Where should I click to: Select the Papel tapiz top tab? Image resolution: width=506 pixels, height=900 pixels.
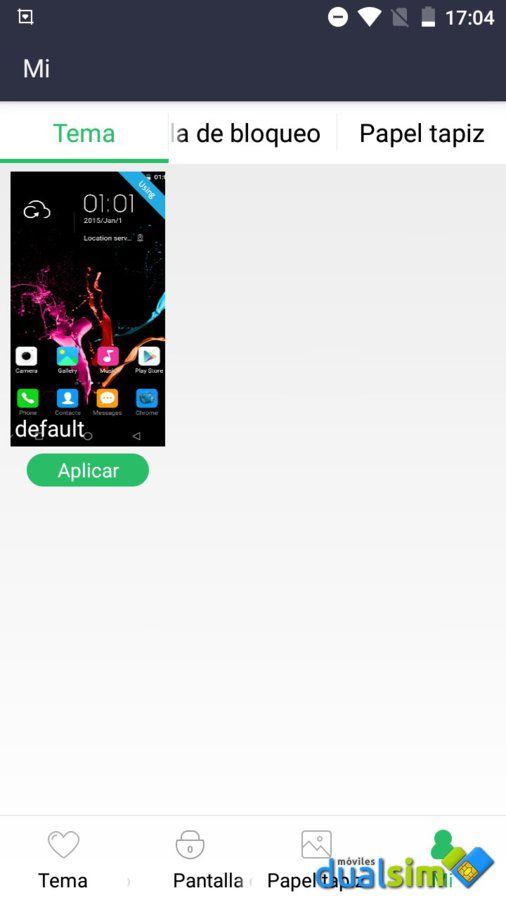point(422,134)
